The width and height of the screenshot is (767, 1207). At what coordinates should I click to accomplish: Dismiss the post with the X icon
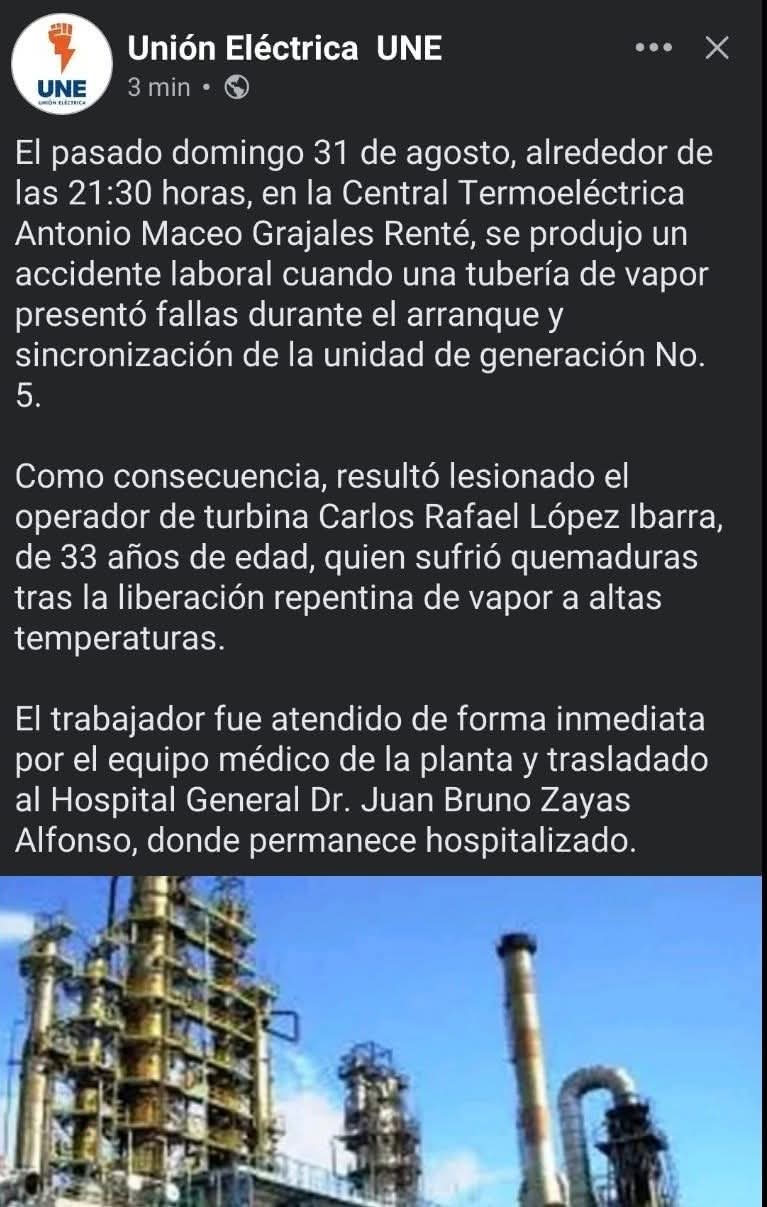click(x=717, y=48)
